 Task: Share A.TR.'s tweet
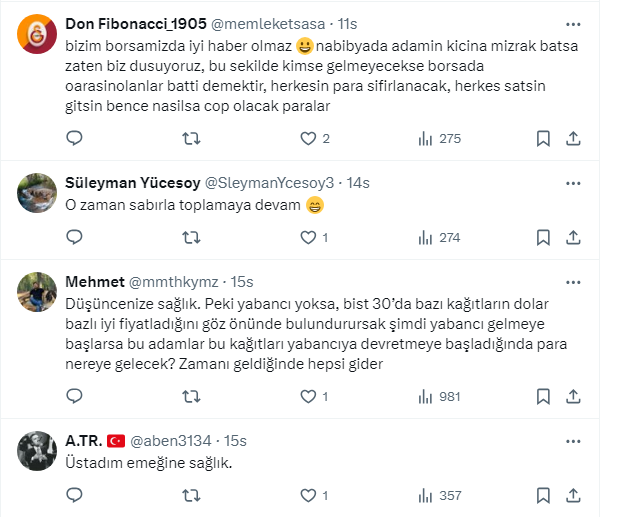[x=574, y=495]
